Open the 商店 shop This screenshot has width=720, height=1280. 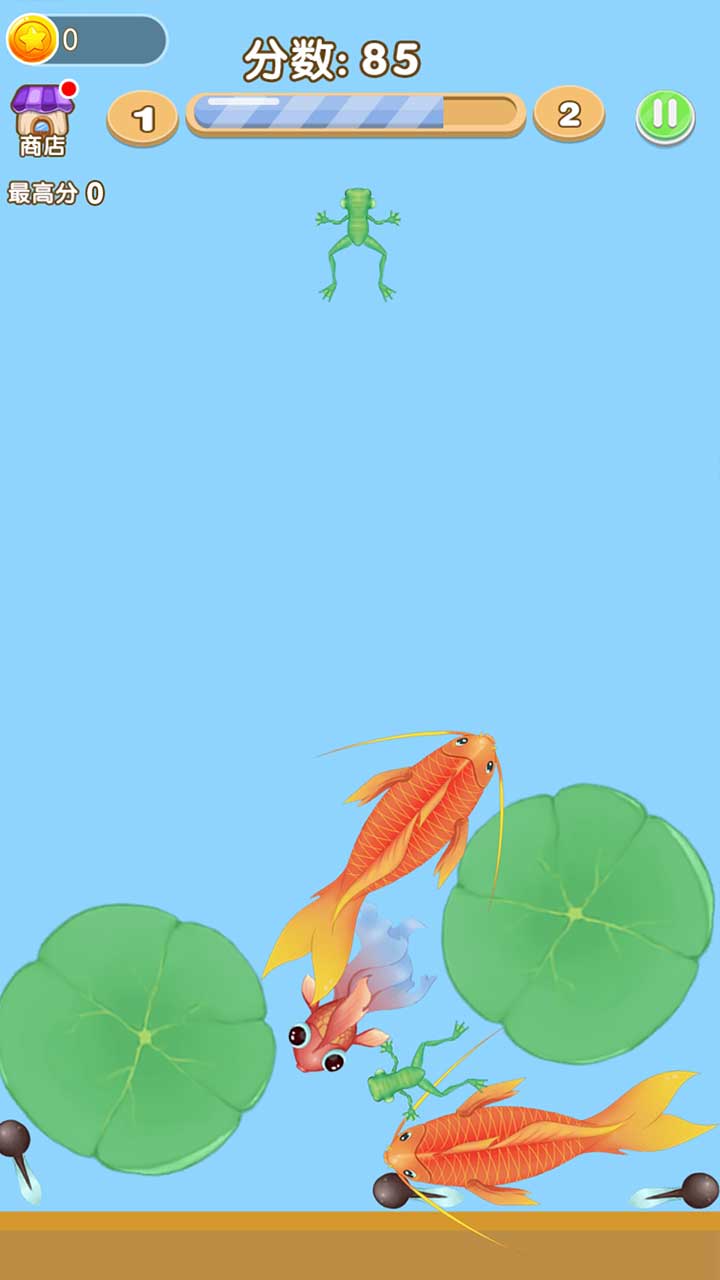42,120
